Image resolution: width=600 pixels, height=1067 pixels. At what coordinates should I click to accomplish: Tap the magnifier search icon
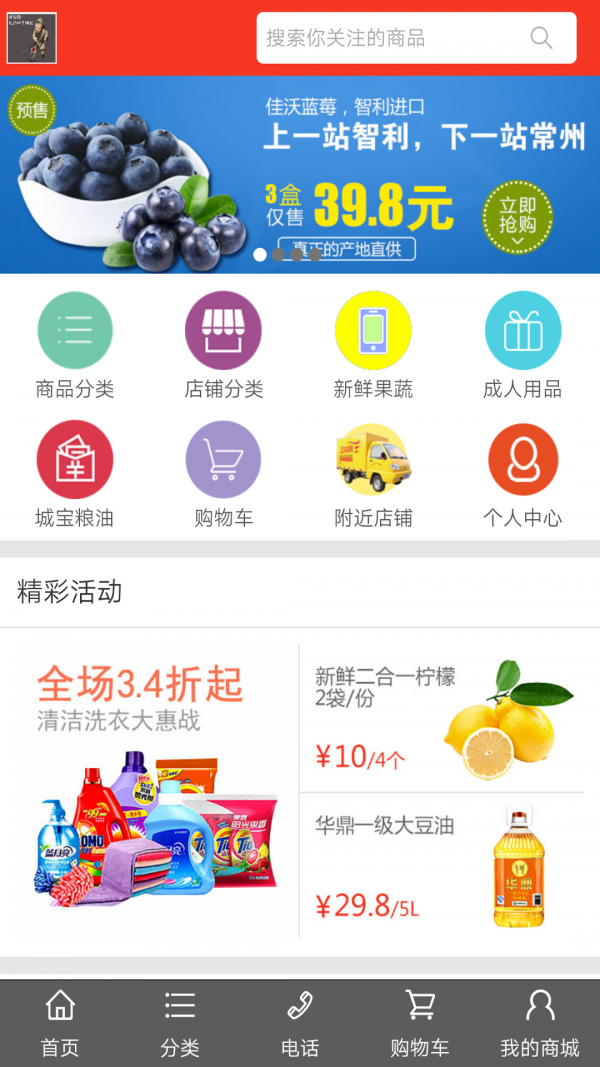[541, 38]
